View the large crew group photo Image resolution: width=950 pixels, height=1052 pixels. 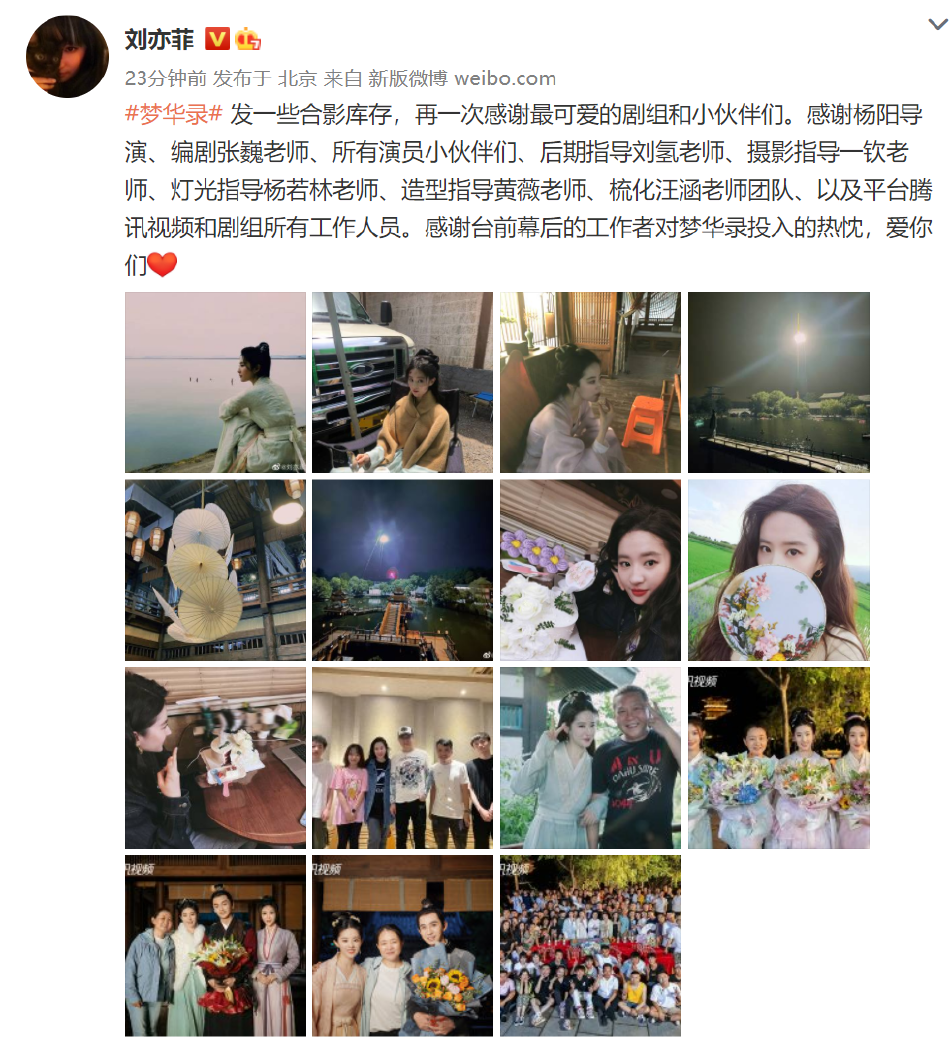pyautogui.click(x=590, y=945)
